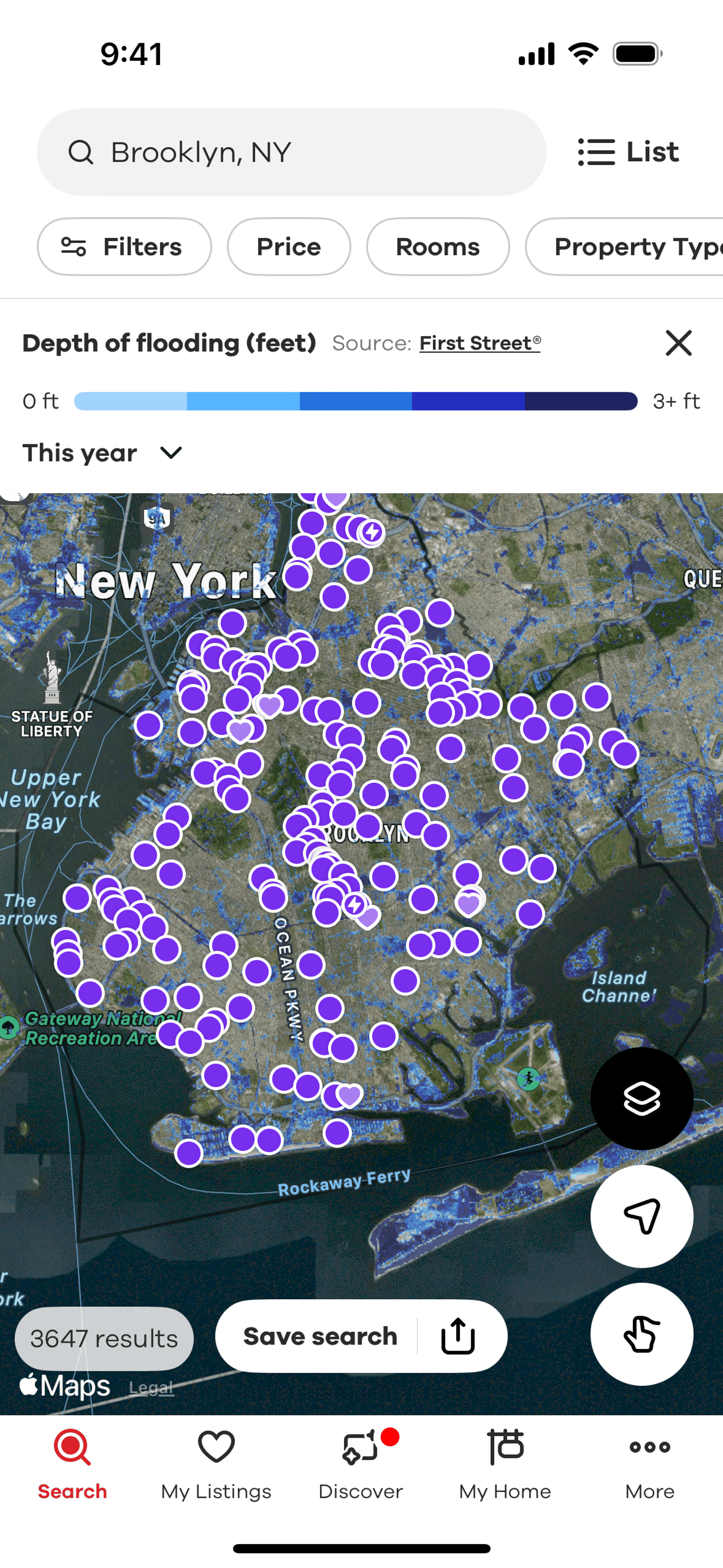Switch to List view

(x=628, y=152)
